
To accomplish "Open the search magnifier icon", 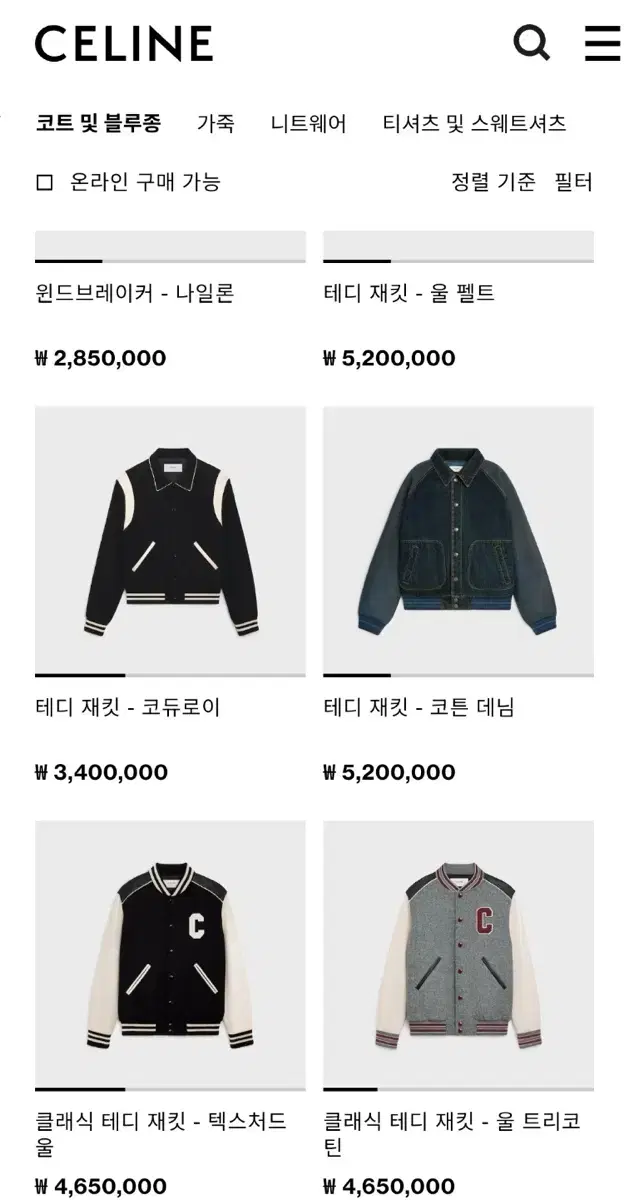I will 532,43.
